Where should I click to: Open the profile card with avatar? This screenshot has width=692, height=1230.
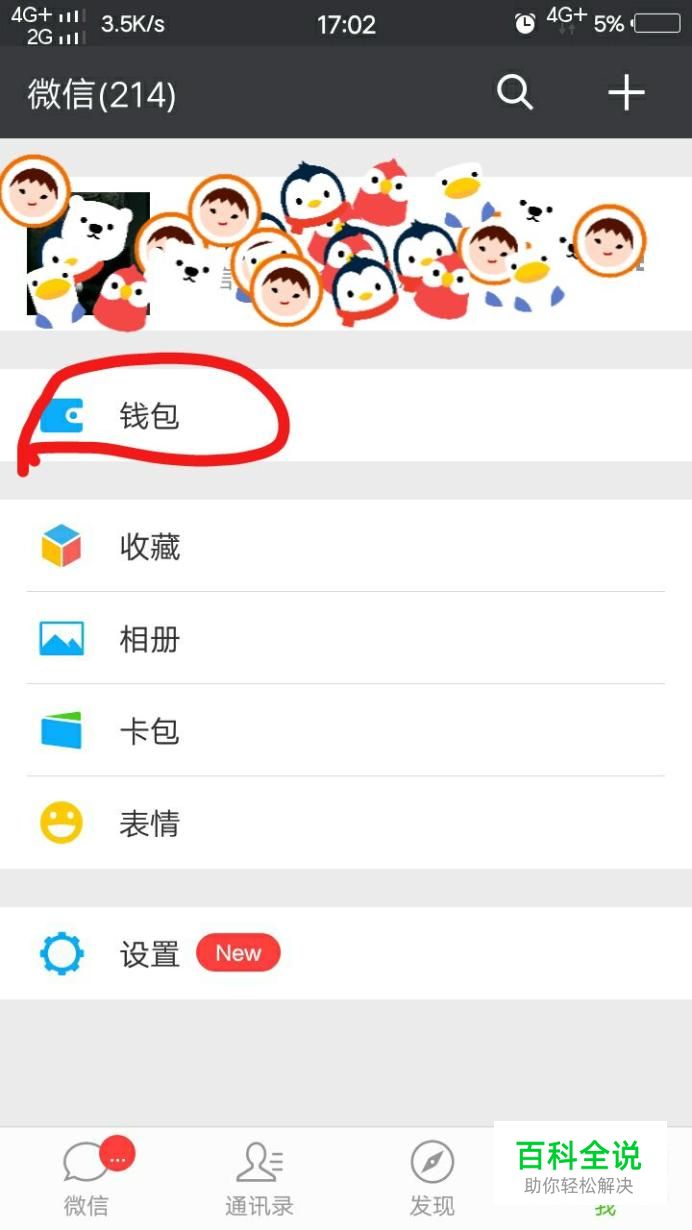click(x=346, y=254)
